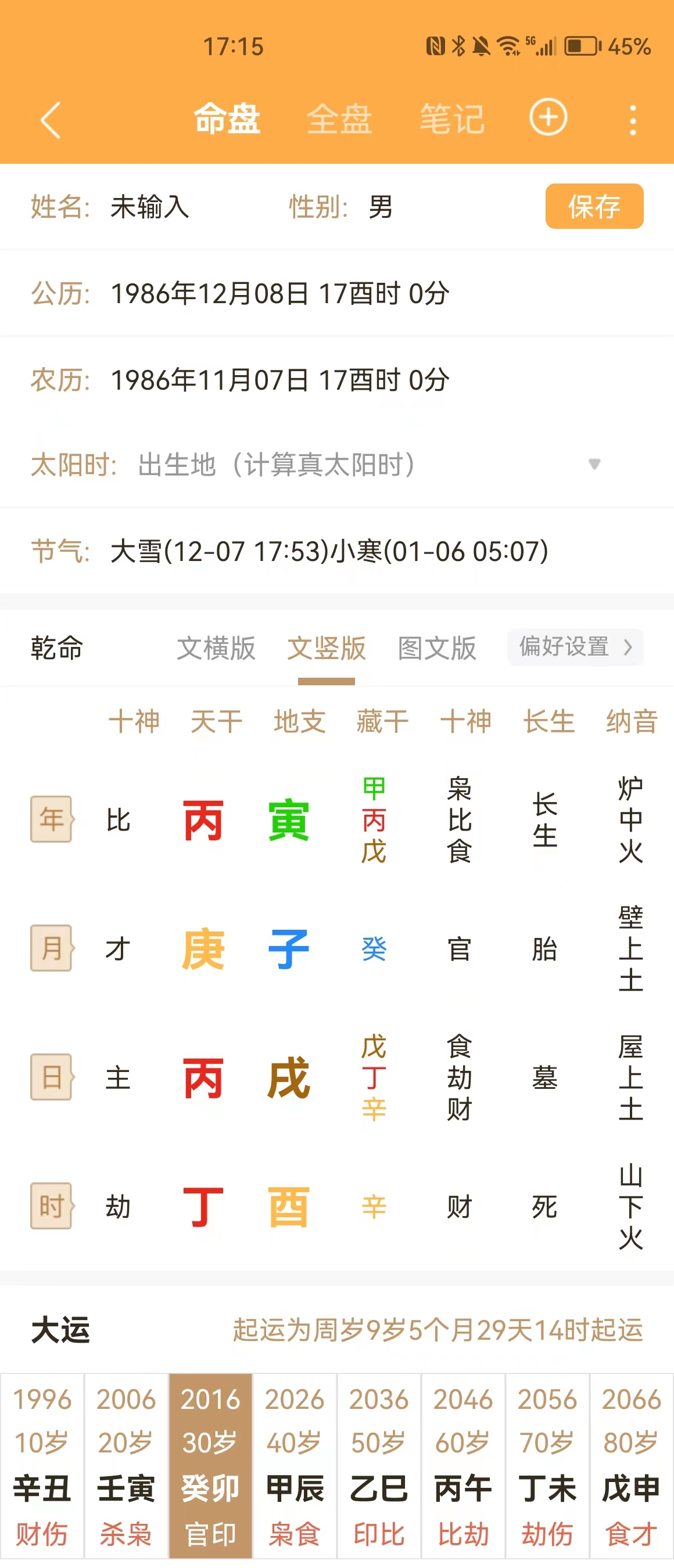
Task: Open the 笔记 tab
Action: (x=452, y=118)
